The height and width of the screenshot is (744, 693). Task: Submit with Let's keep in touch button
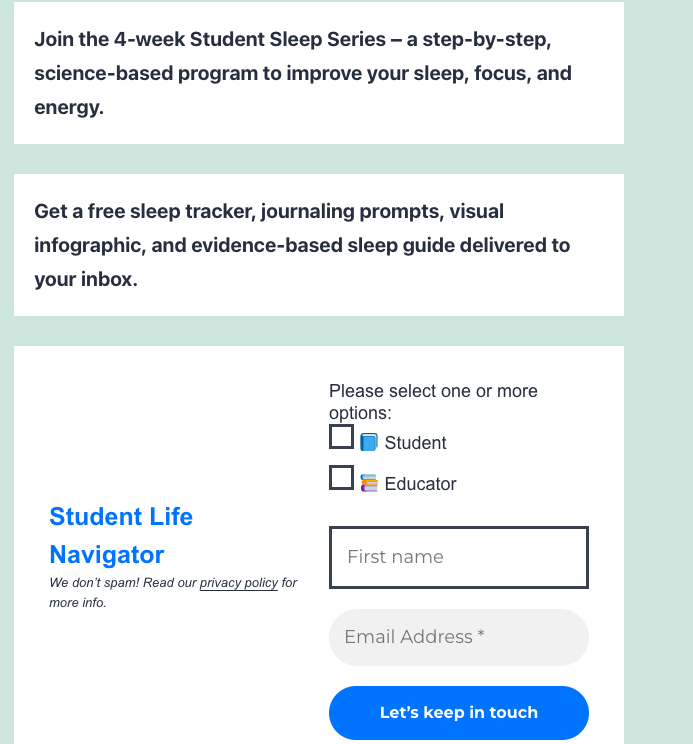tap(459, 713)
